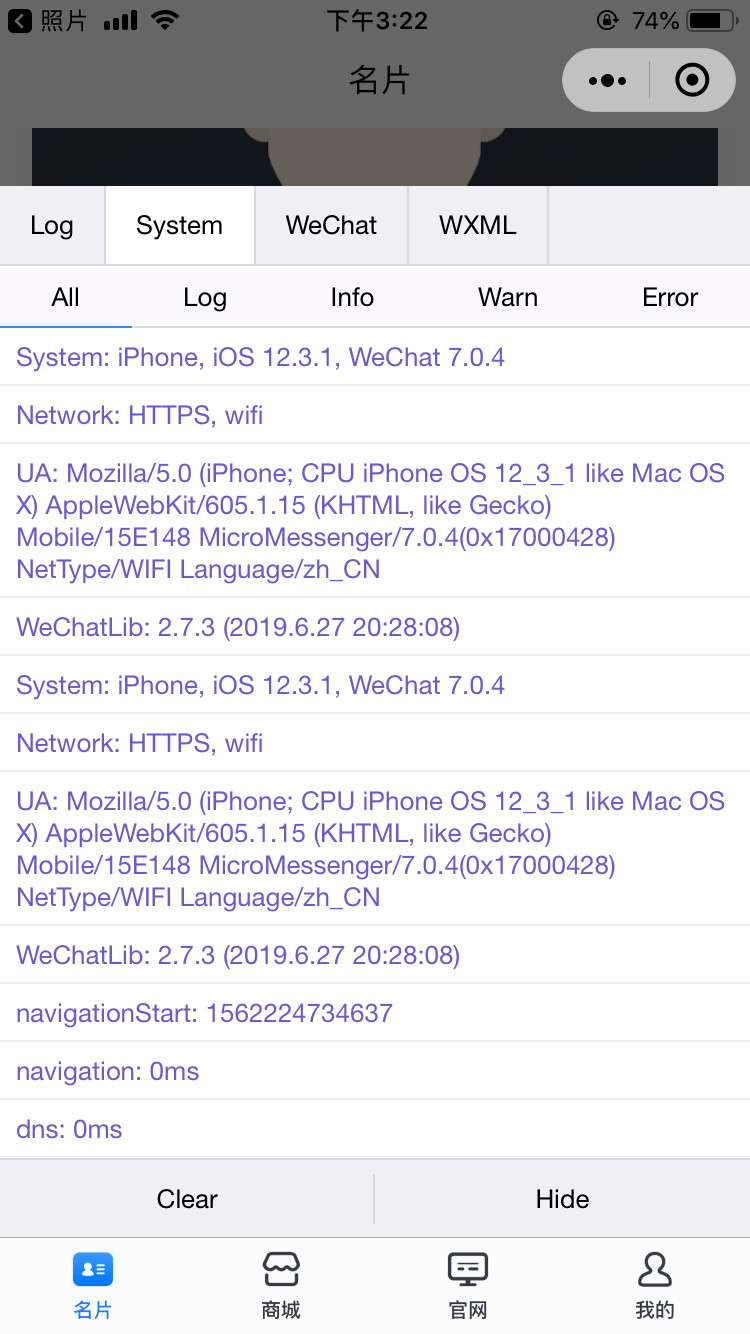Open the 商城 bottom tab
This screenshot has height=1334, width=750.
tap(281, 1286)
